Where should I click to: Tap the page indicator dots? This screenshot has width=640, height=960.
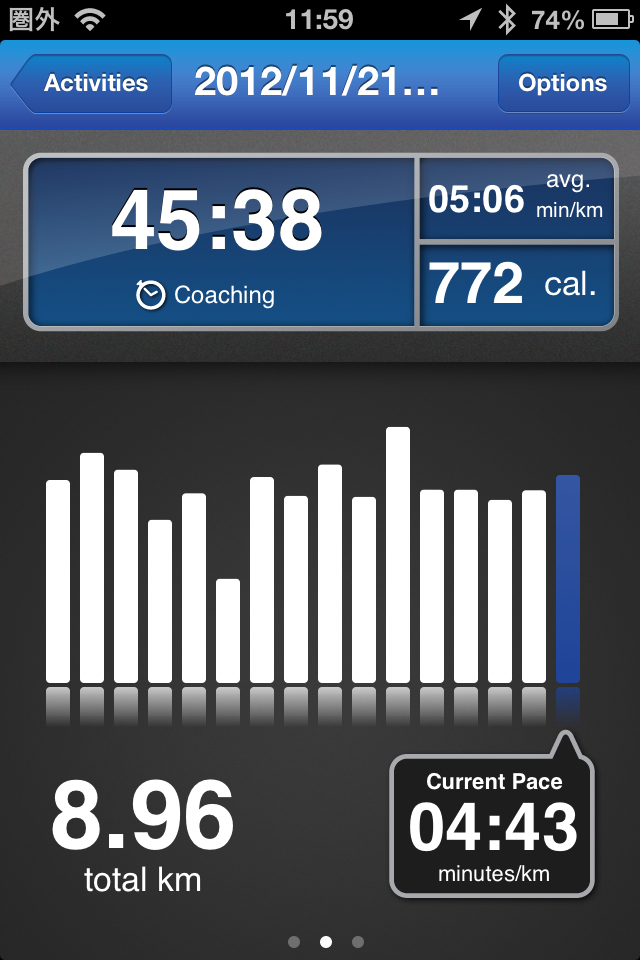[x=325, y=941]
